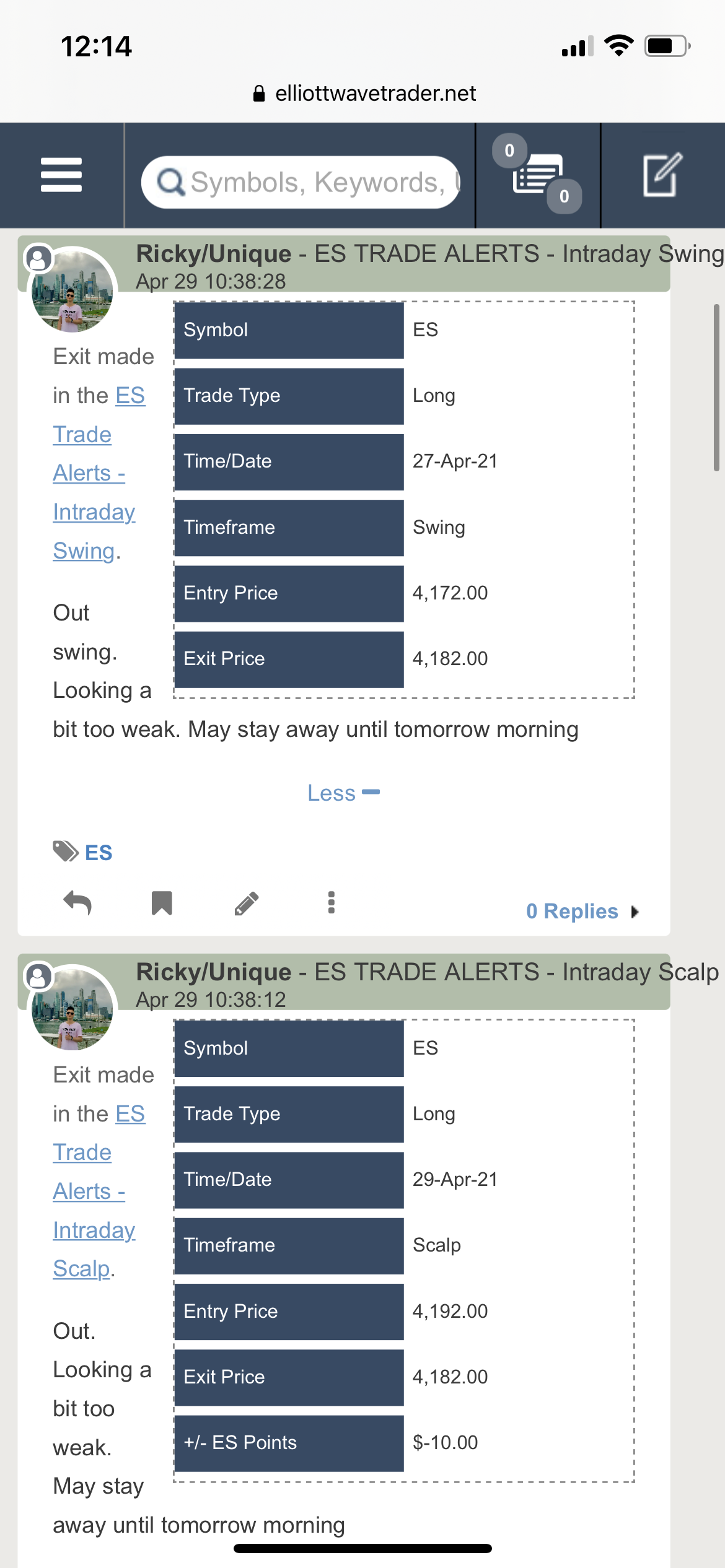
Task: Open more options for the Swing post
Action: pos(332,903)
